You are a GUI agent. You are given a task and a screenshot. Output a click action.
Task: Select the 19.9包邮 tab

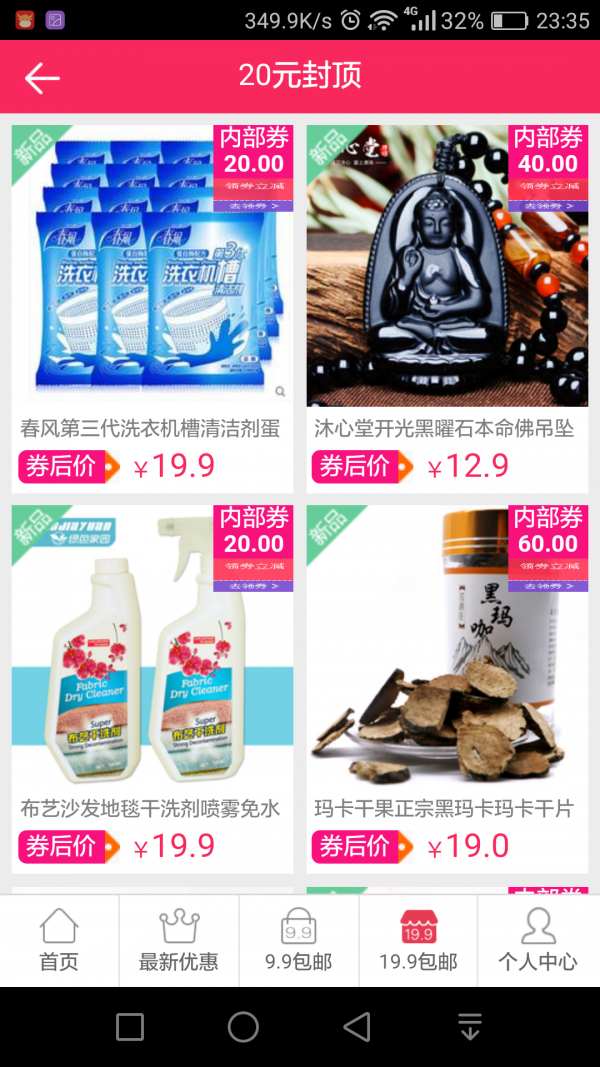tap(418, 940)
